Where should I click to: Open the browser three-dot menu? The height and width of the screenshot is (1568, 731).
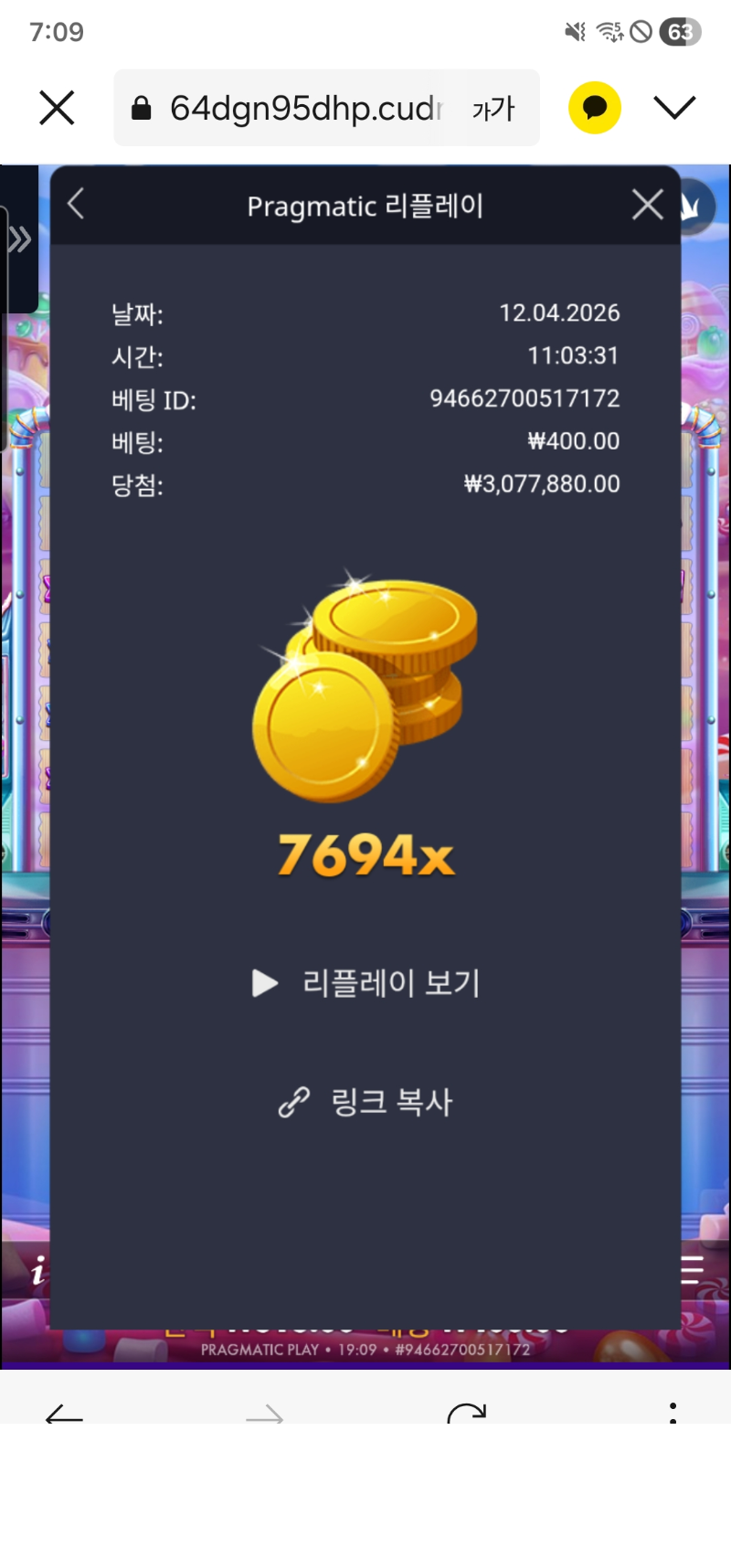(673, 1413)
